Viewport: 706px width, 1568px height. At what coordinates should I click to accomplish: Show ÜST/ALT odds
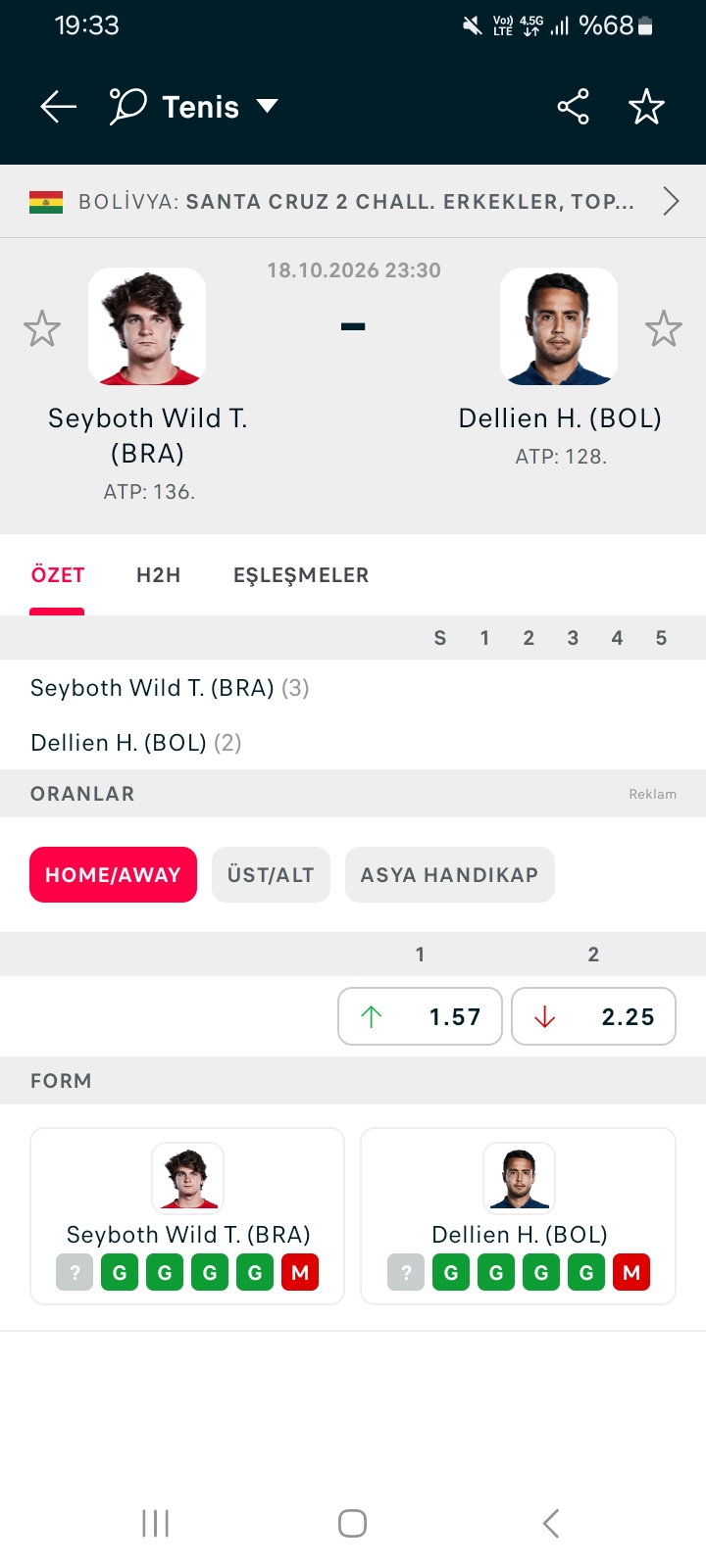(271, 874)
